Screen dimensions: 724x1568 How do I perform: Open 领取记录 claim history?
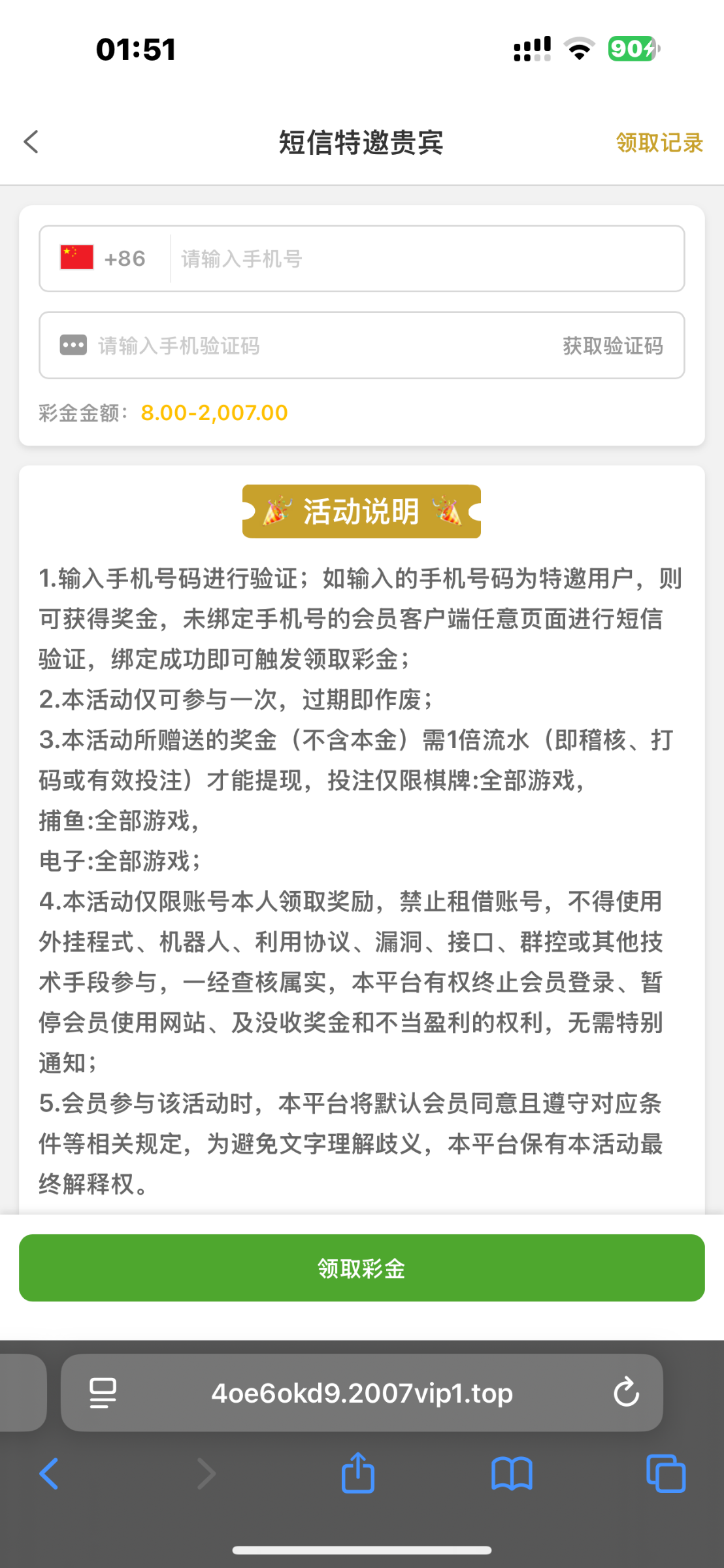659,143
